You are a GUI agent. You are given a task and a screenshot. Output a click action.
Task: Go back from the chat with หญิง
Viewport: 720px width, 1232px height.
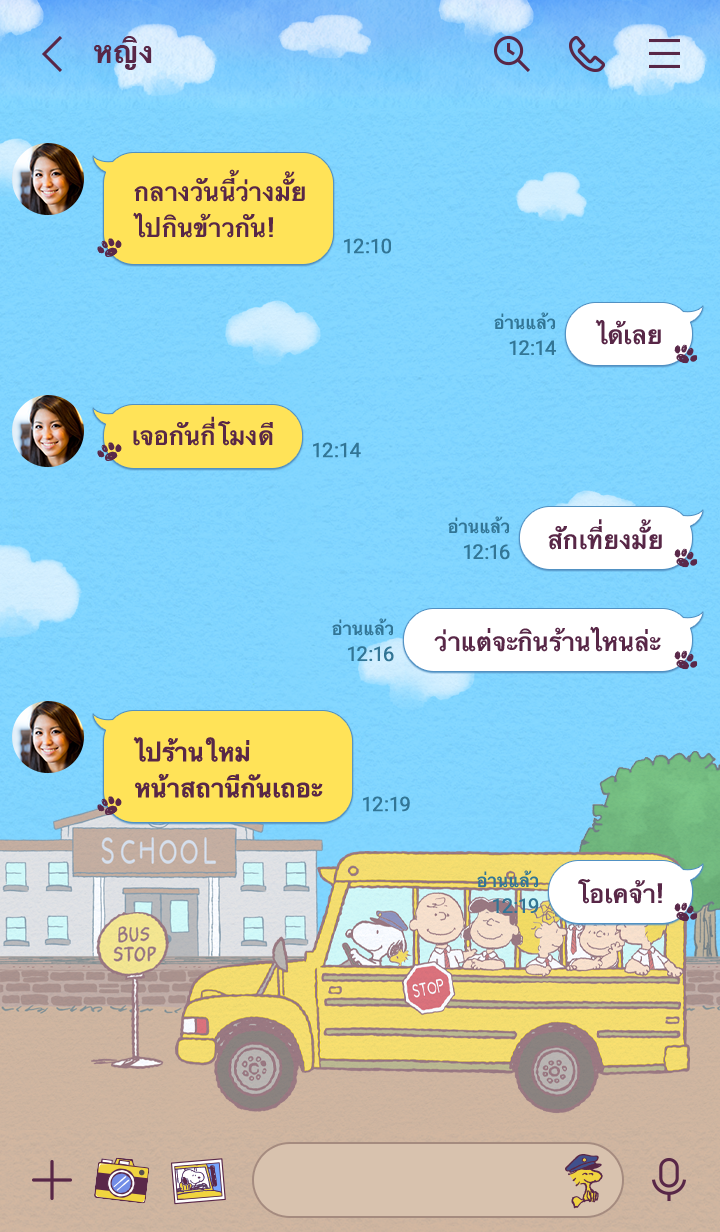point(52,54)
